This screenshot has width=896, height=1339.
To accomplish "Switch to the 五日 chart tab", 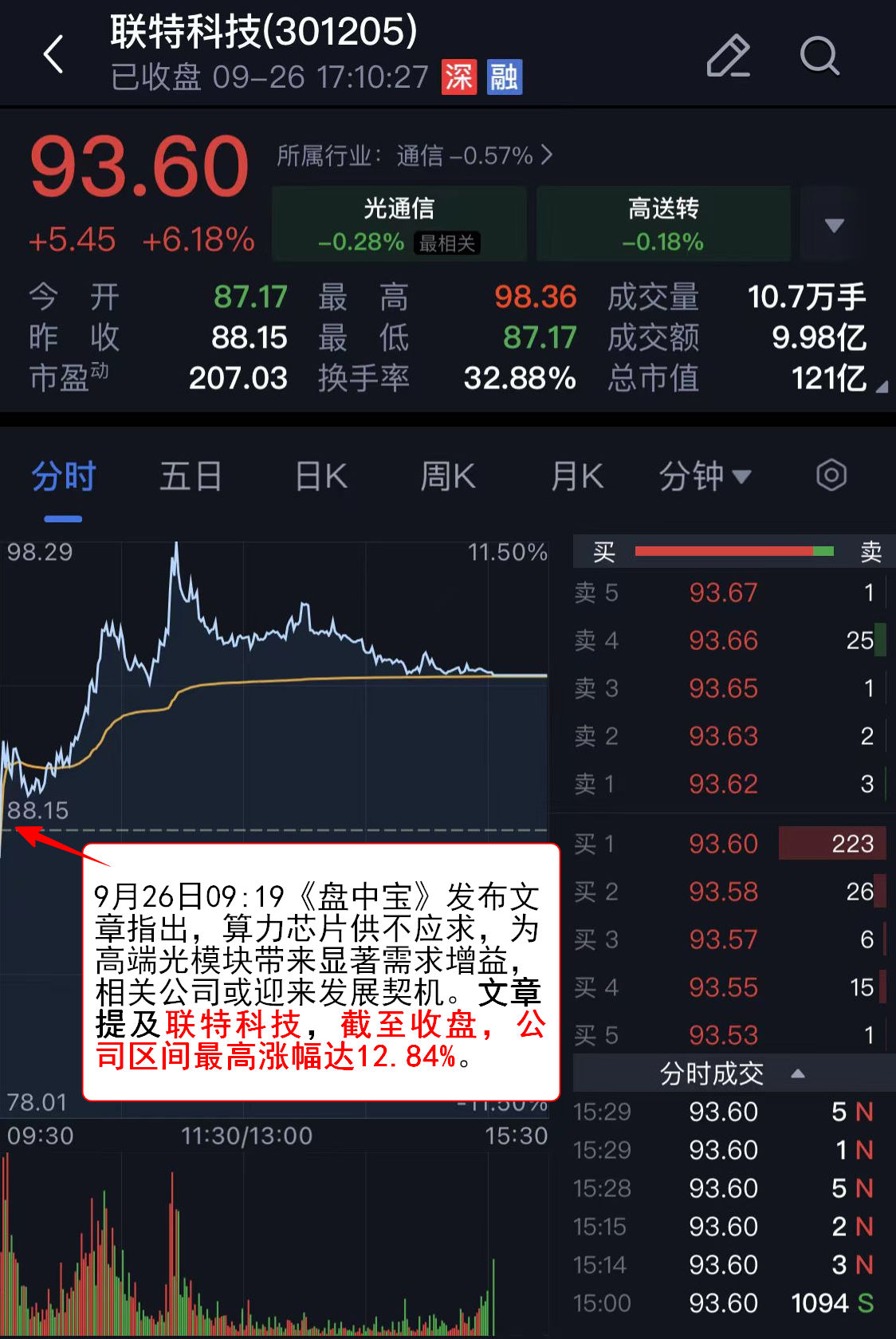I will pos(191,477).
